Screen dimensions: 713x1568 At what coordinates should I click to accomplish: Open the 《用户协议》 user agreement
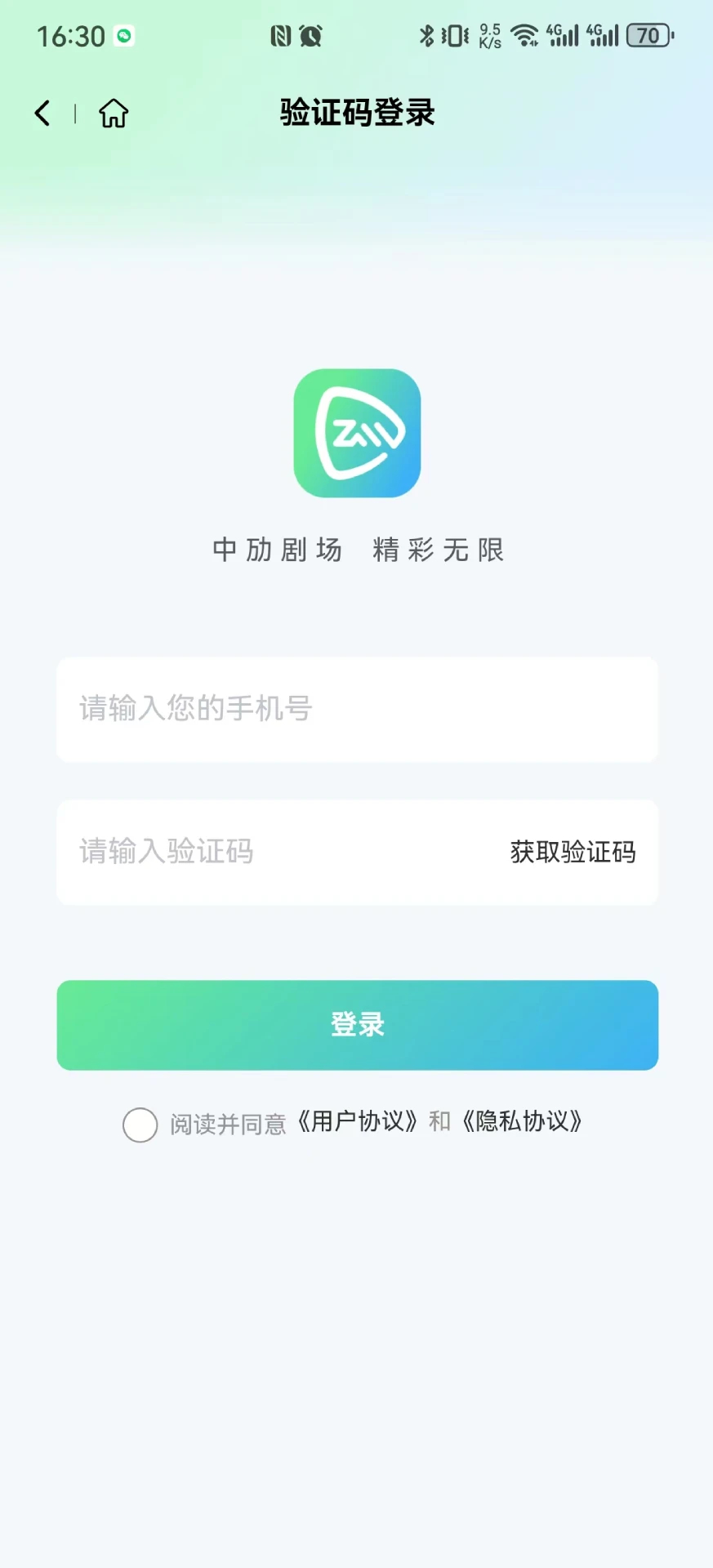tap(356, 1122)
